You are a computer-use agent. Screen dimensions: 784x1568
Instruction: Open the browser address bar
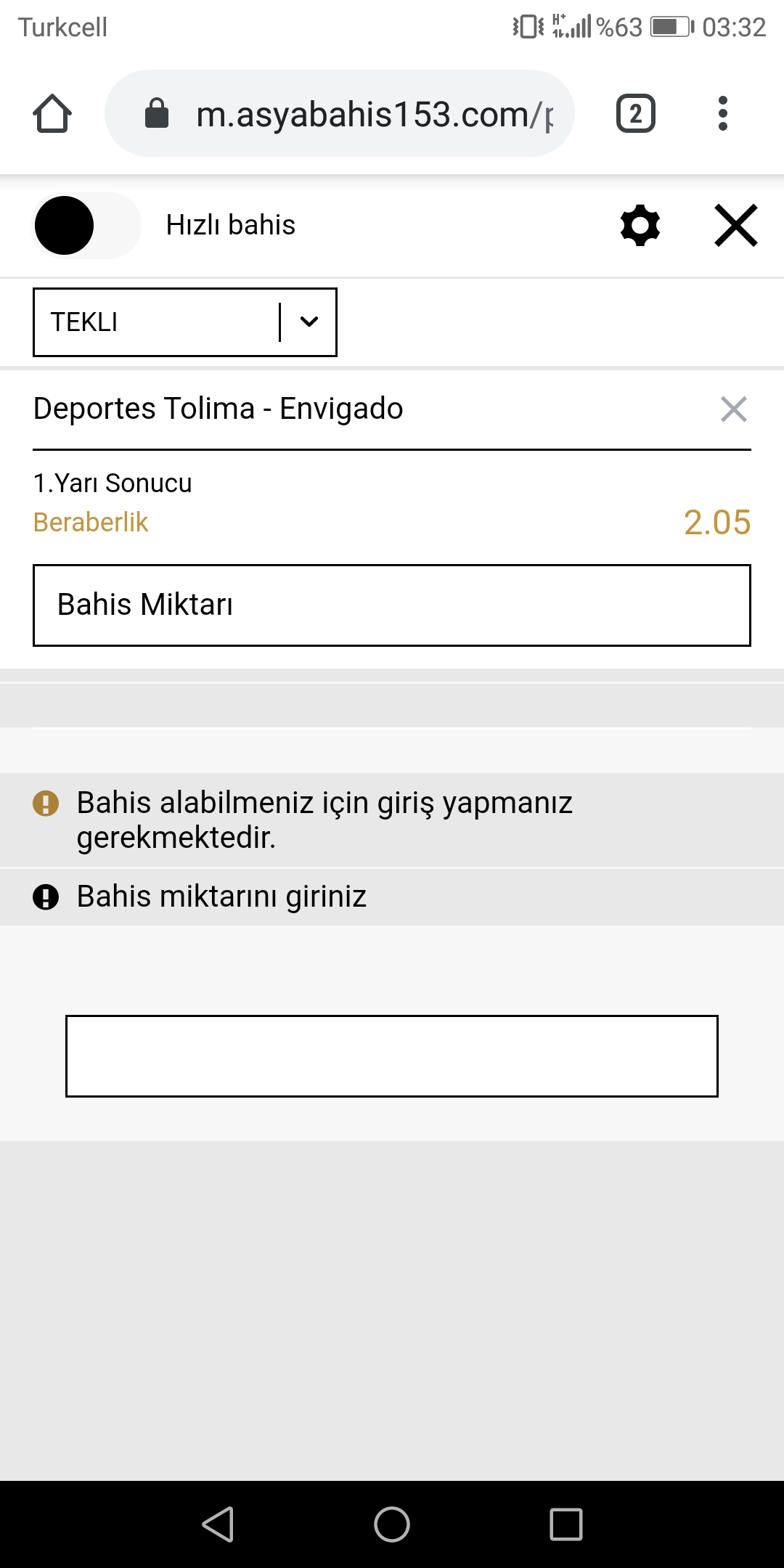coord(340,114)
